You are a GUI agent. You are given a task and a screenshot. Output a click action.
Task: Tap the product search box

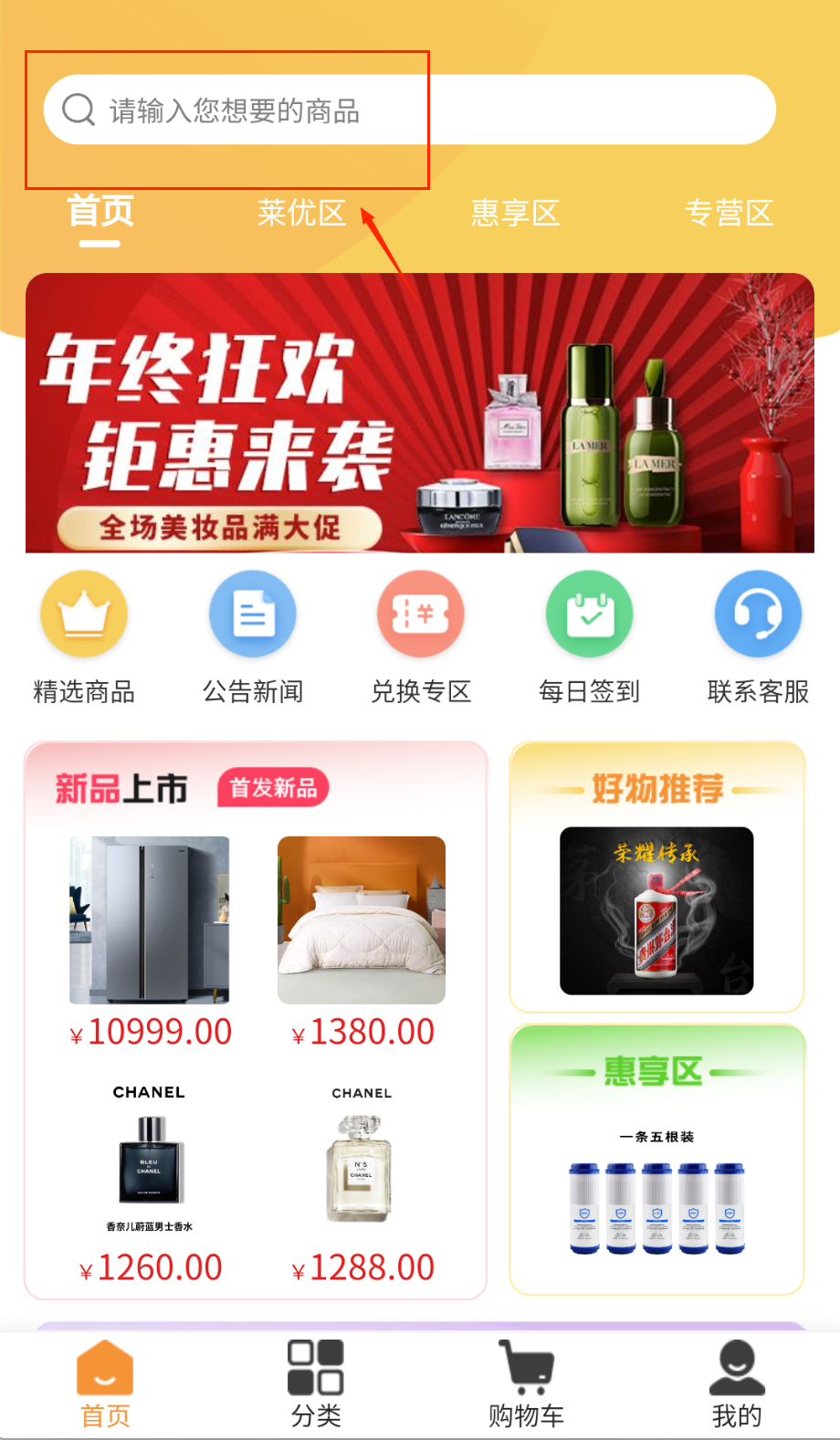click(x=409, y=110)
